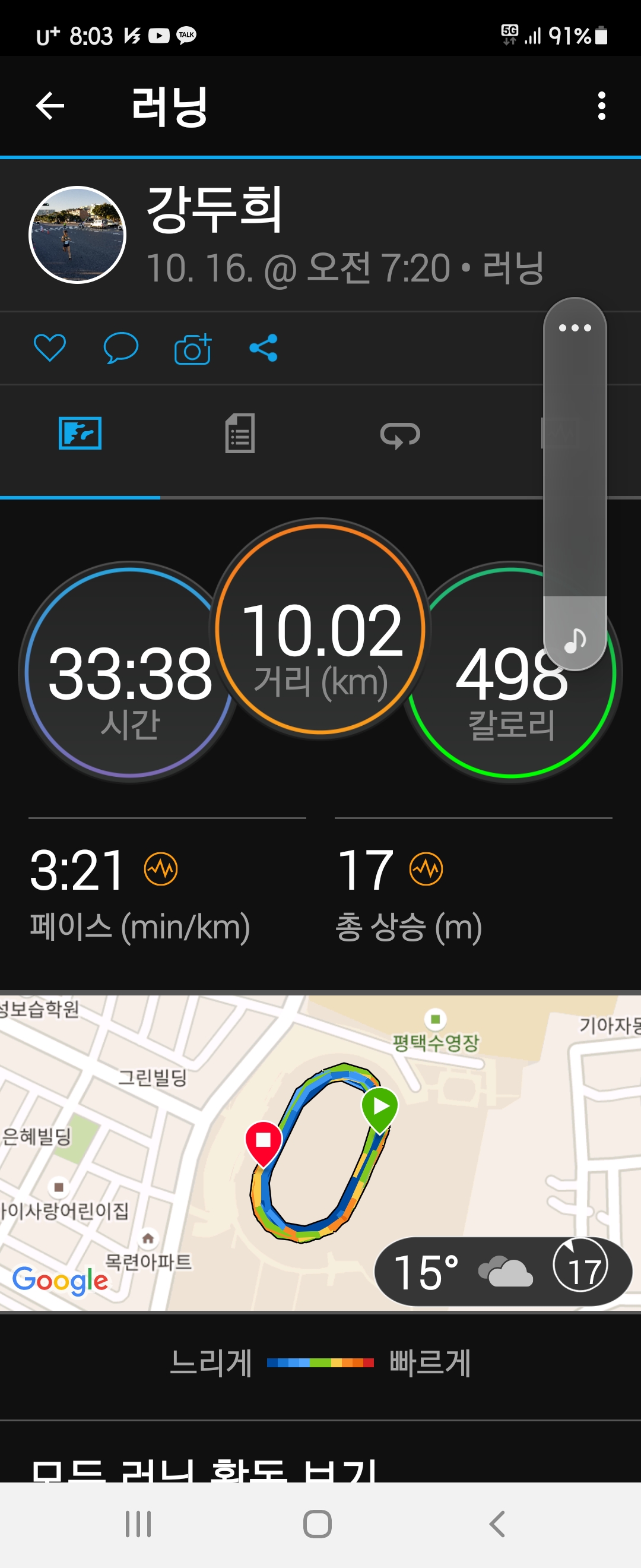Open comments for this activity
Screen dimensions: 641x1568
pos(120,348)
